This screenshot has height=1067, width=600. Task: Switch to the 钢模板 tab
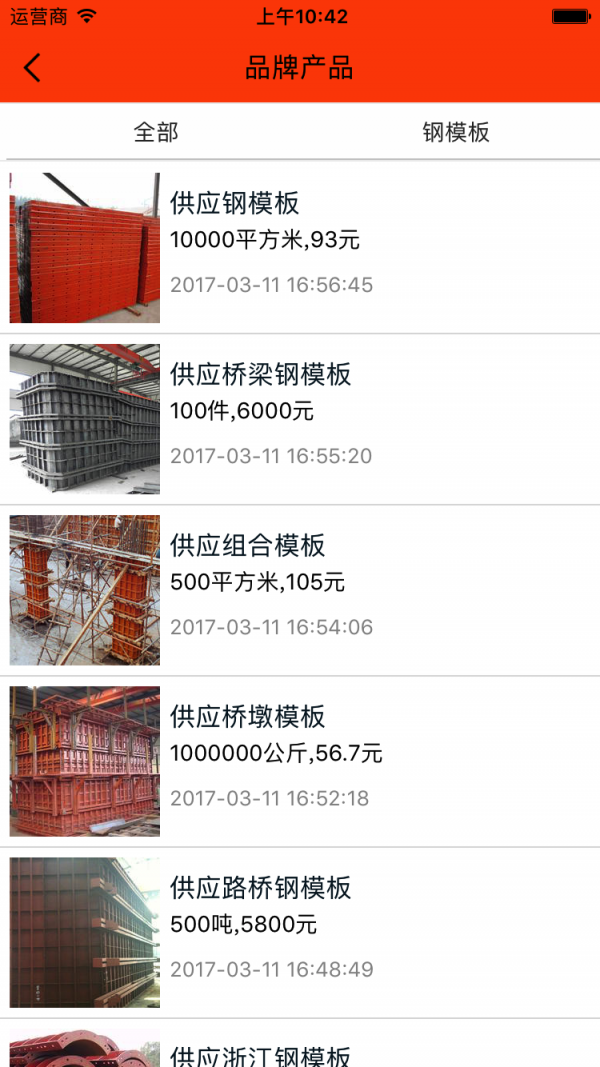pyautogui.click(x=456, y=132)
